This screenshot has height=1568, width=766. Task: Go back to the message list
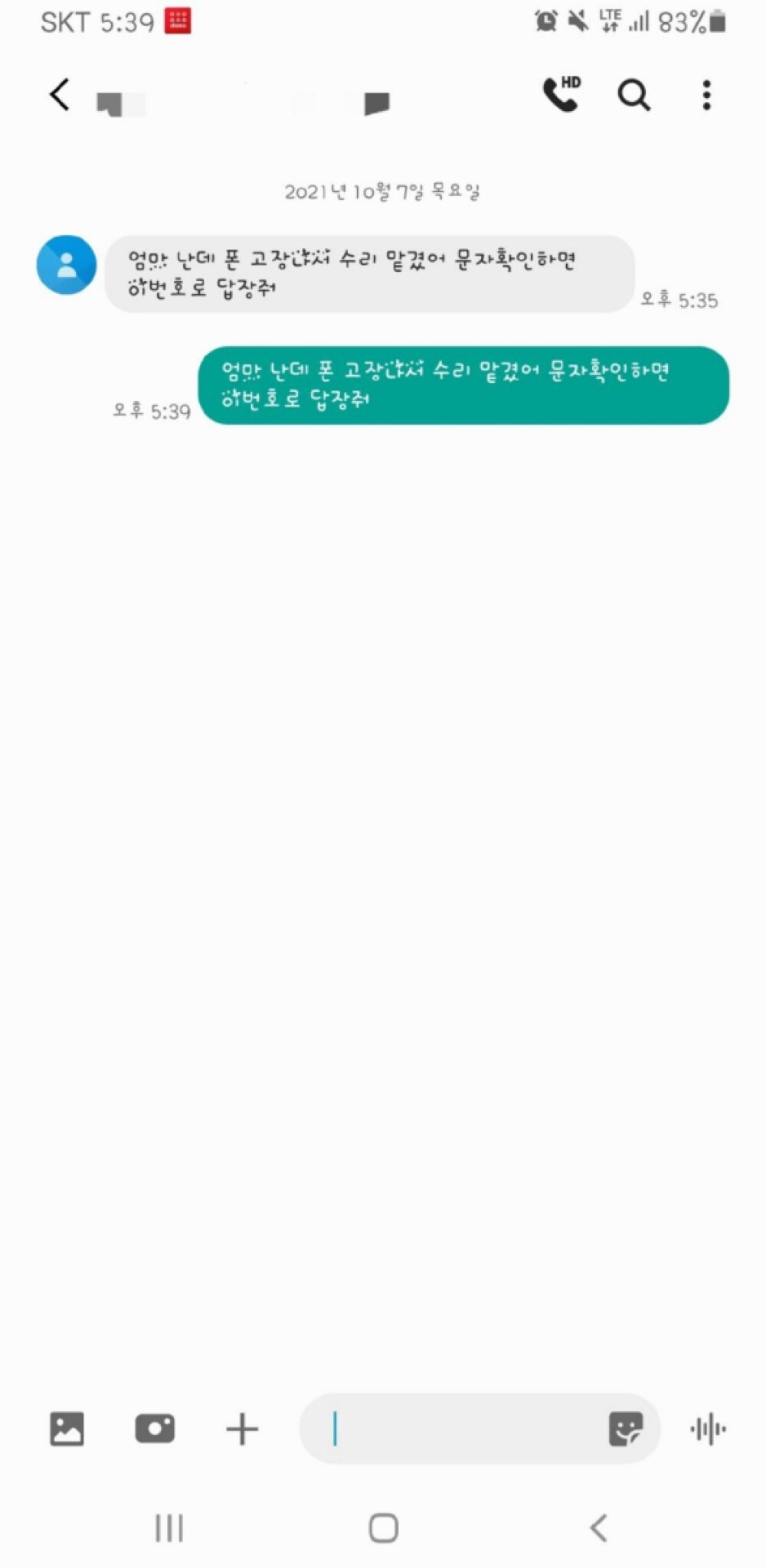pos(60,95)
